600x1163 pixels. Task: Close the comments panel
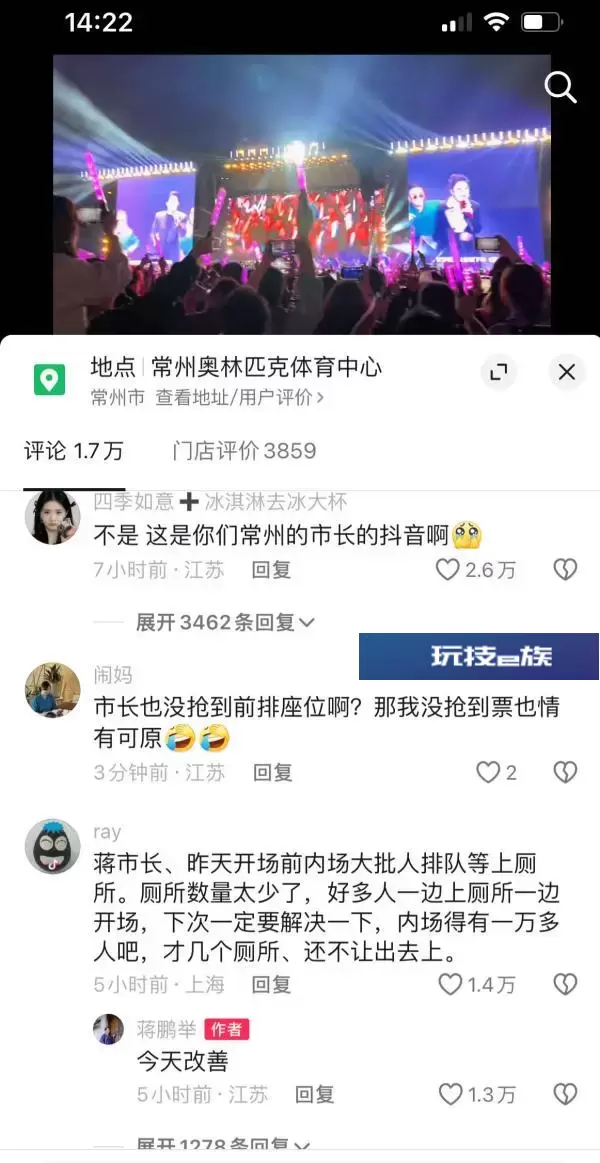(x=567, y=372)
